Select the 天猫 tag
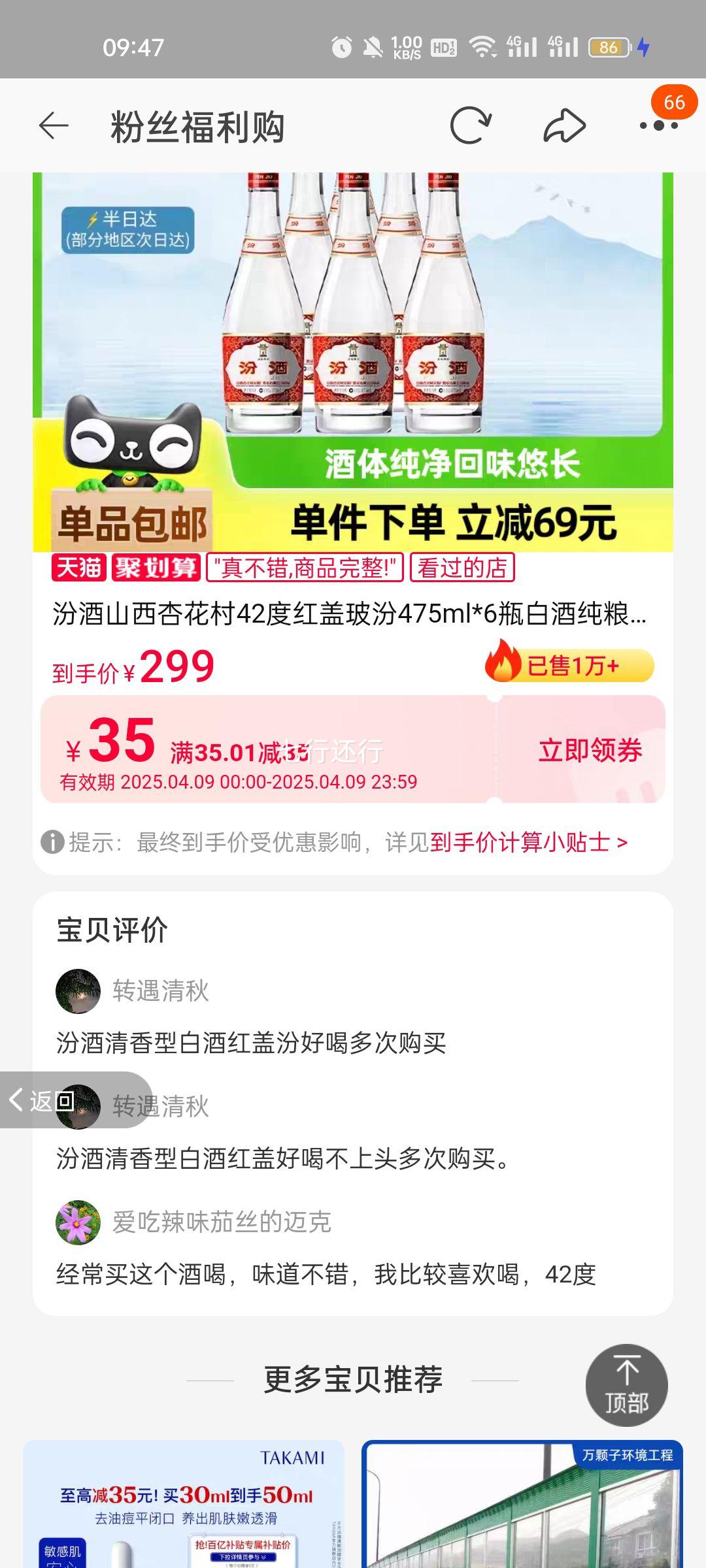This screenshot has width=706, height=1568. click(78, 569)
